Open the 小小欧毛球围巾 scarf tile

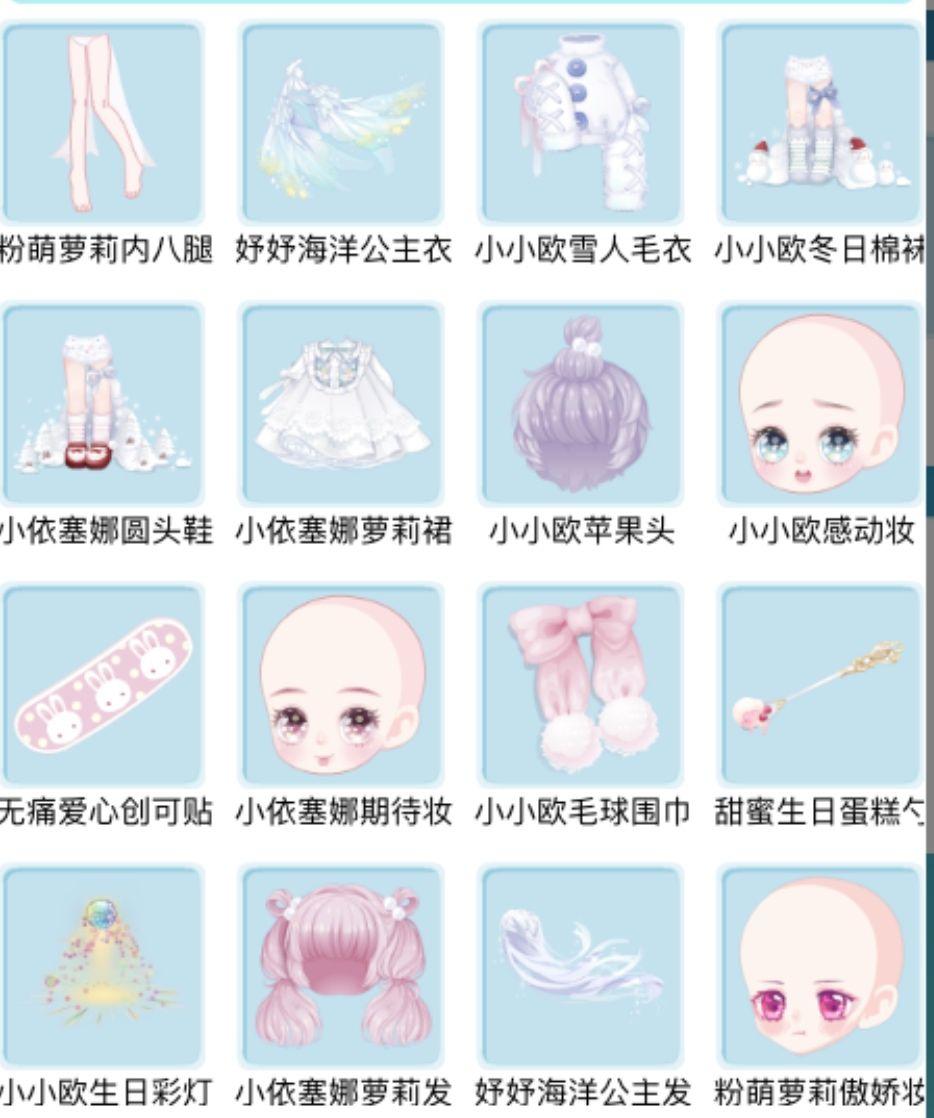[582, 686]
